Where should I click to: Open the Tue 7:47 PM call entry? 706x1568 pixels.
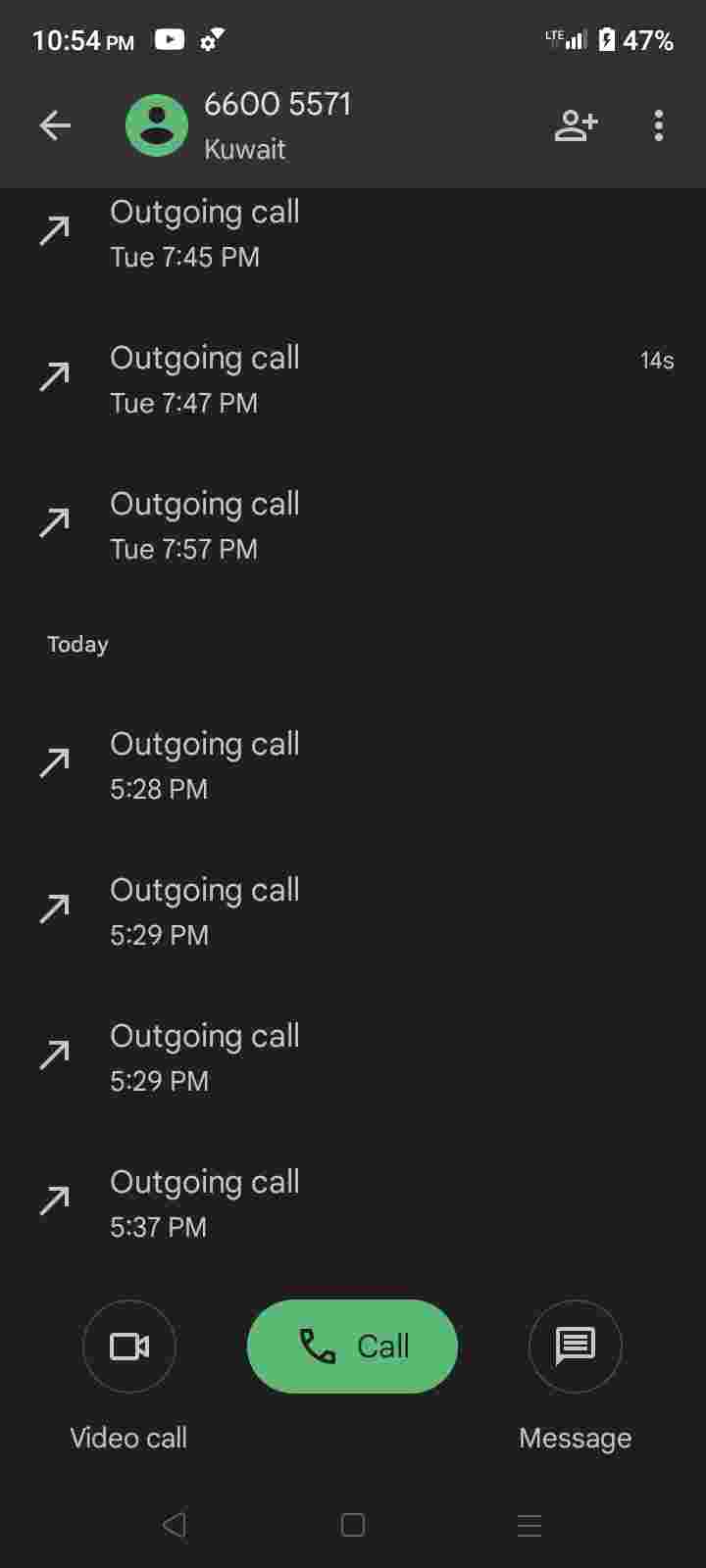(353, 379)
